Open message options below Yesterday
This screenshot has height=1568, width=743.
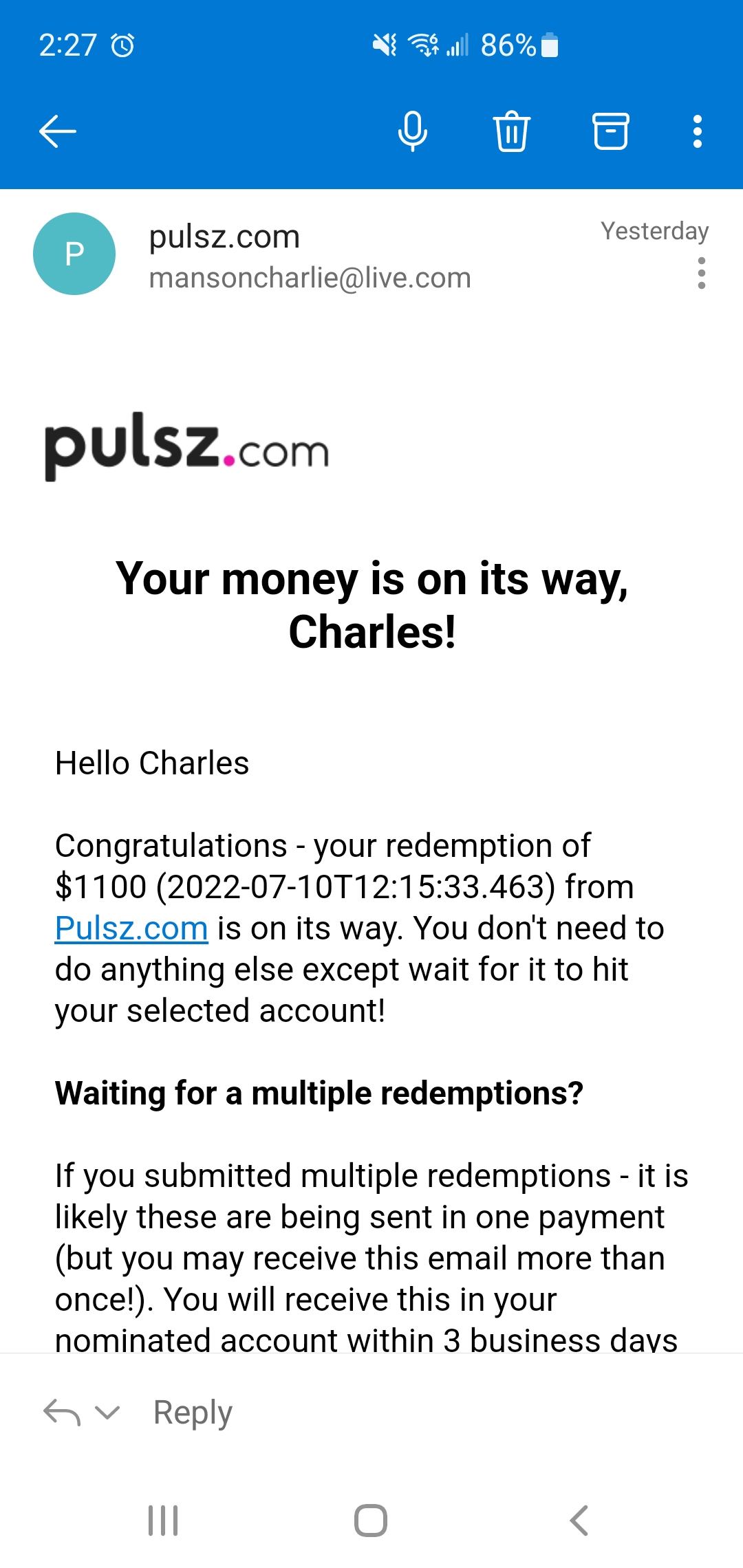click(701, 273)
